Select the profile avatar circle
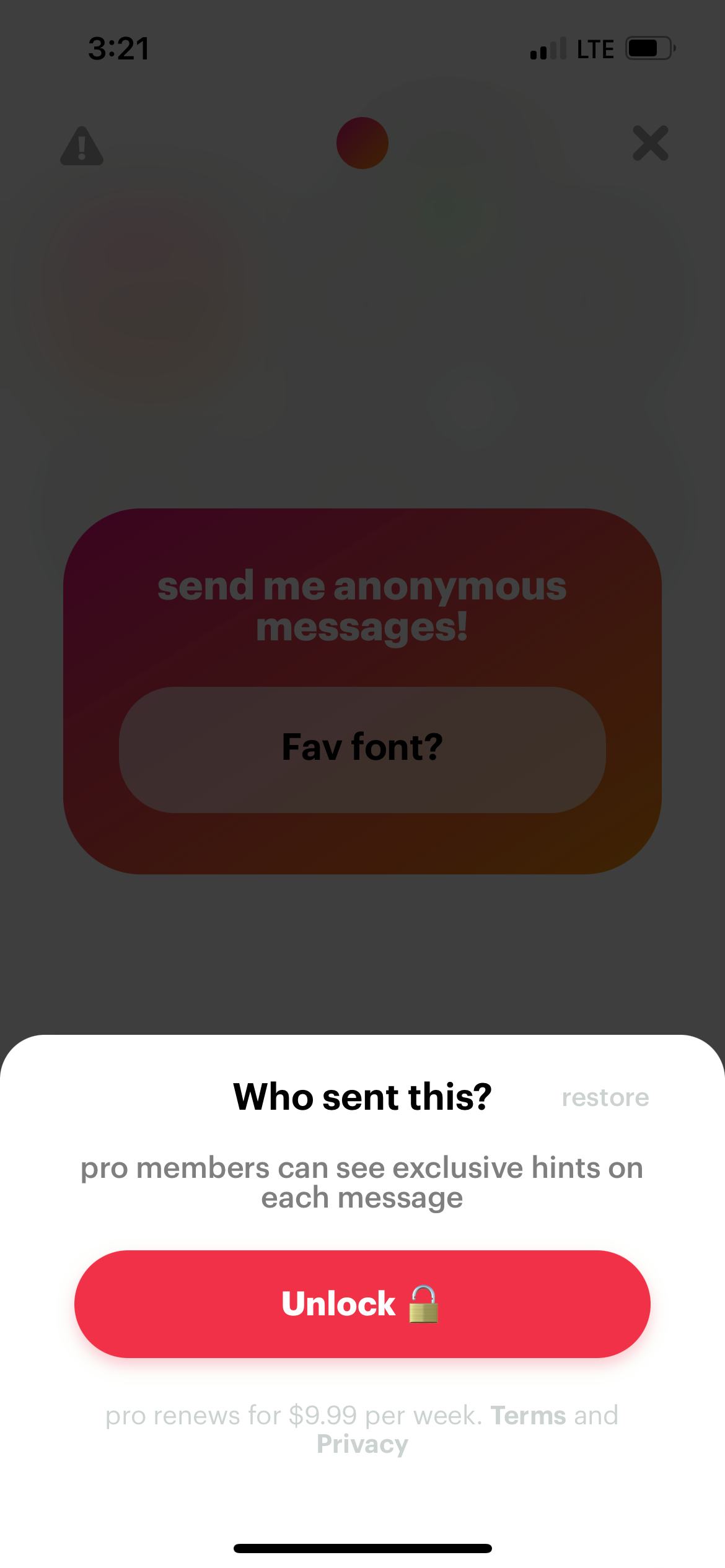The height and width of the screenshot is (1568, 725). pyautogui.click(x=362, y=143)
